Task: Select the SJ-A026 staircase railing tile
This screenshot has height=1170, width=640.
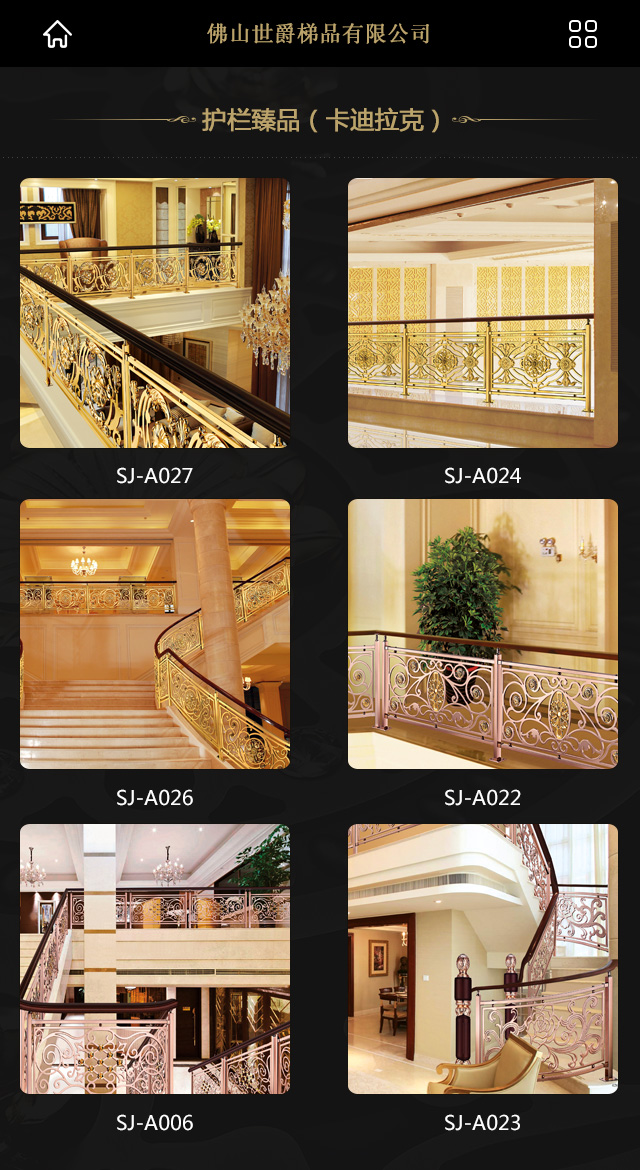Action: tap(155, 634)
